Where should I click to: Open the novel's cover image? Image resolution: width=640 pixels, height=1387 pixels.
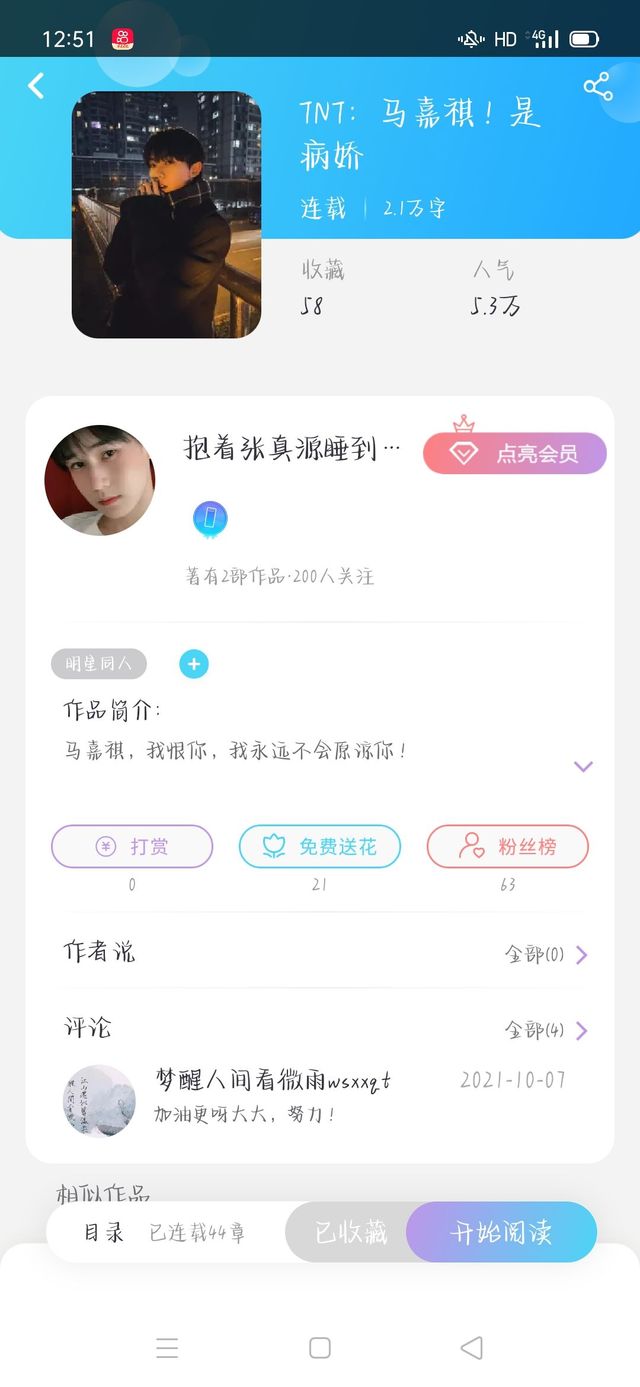point(166,215)
